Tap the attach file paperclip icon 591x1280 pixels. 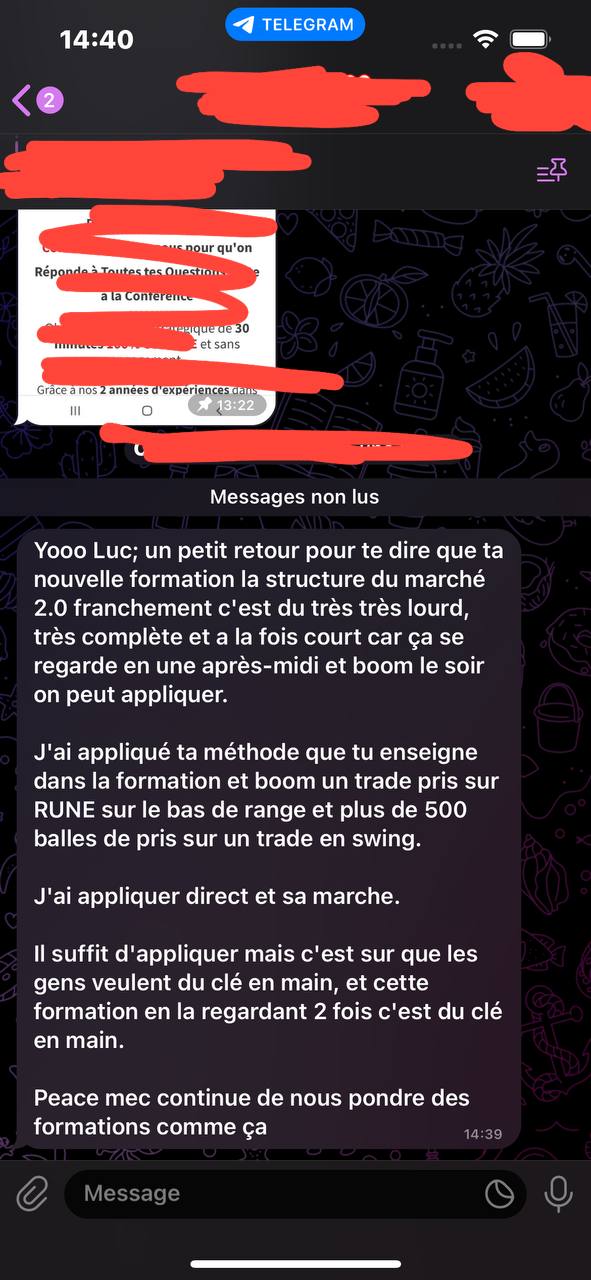(x=32, y=1193)
